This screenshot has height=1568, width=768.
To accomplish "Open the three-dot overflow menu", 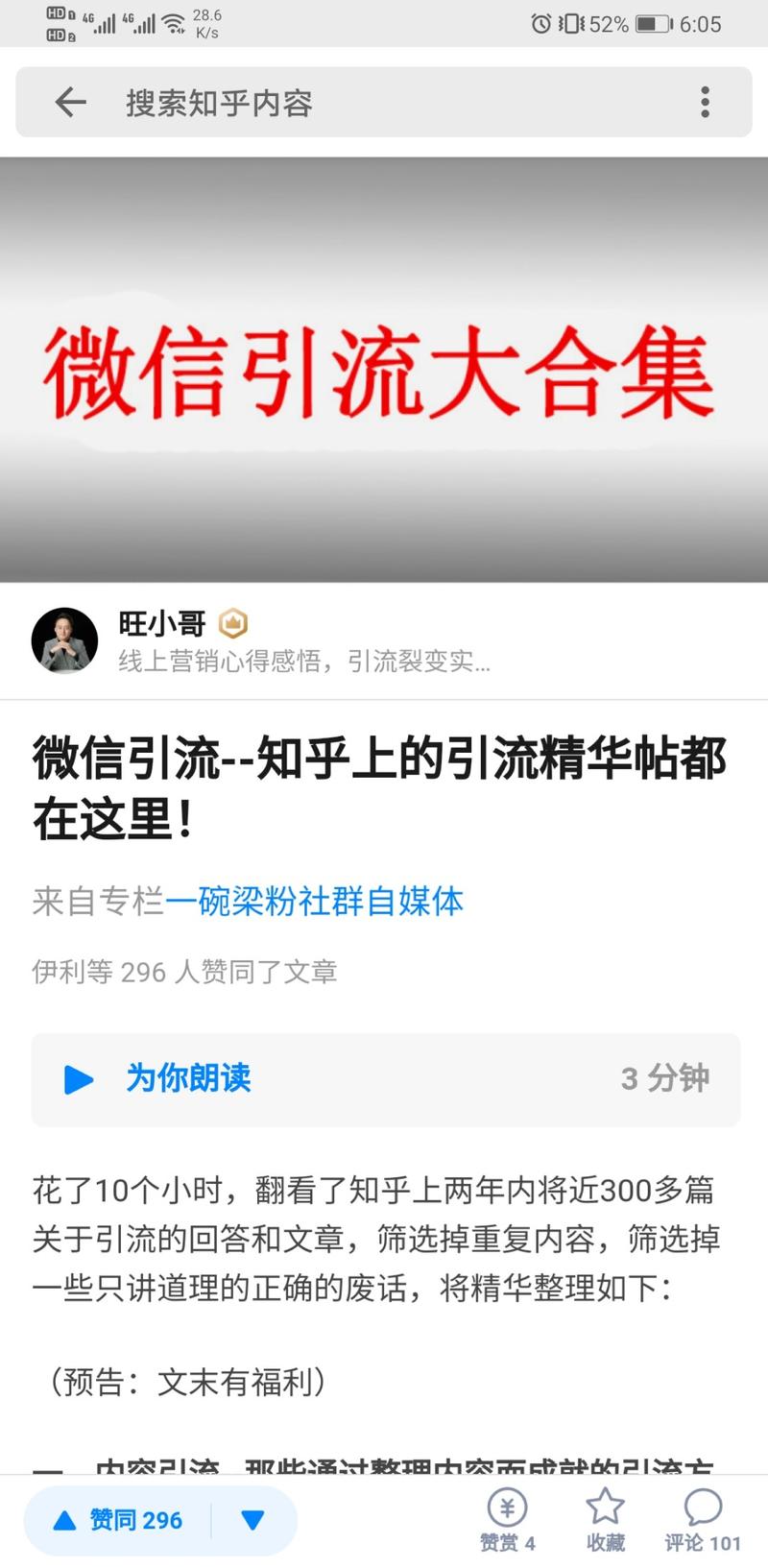I will tap(706, 102).
